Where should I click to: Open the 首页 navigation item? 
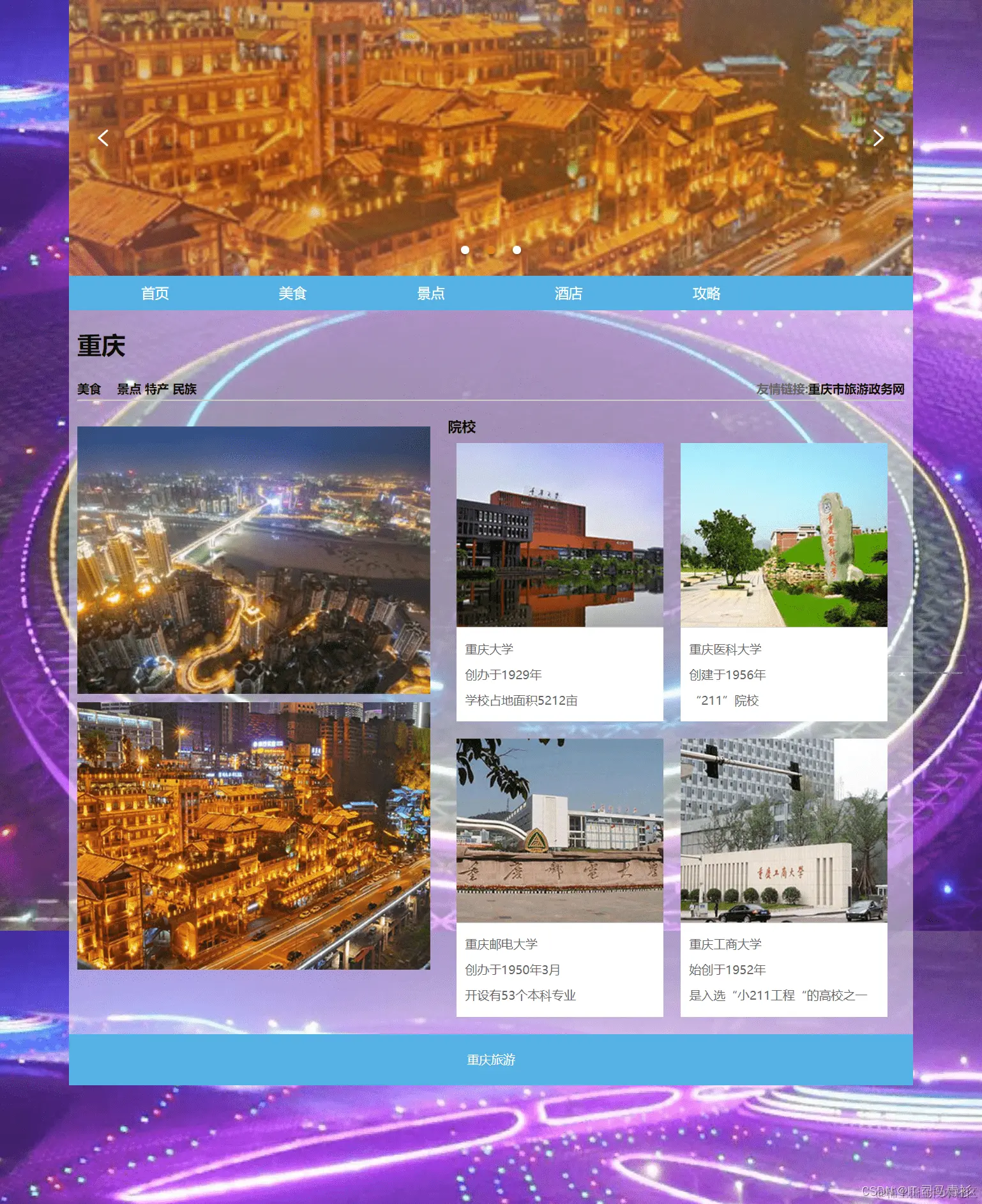155,294
